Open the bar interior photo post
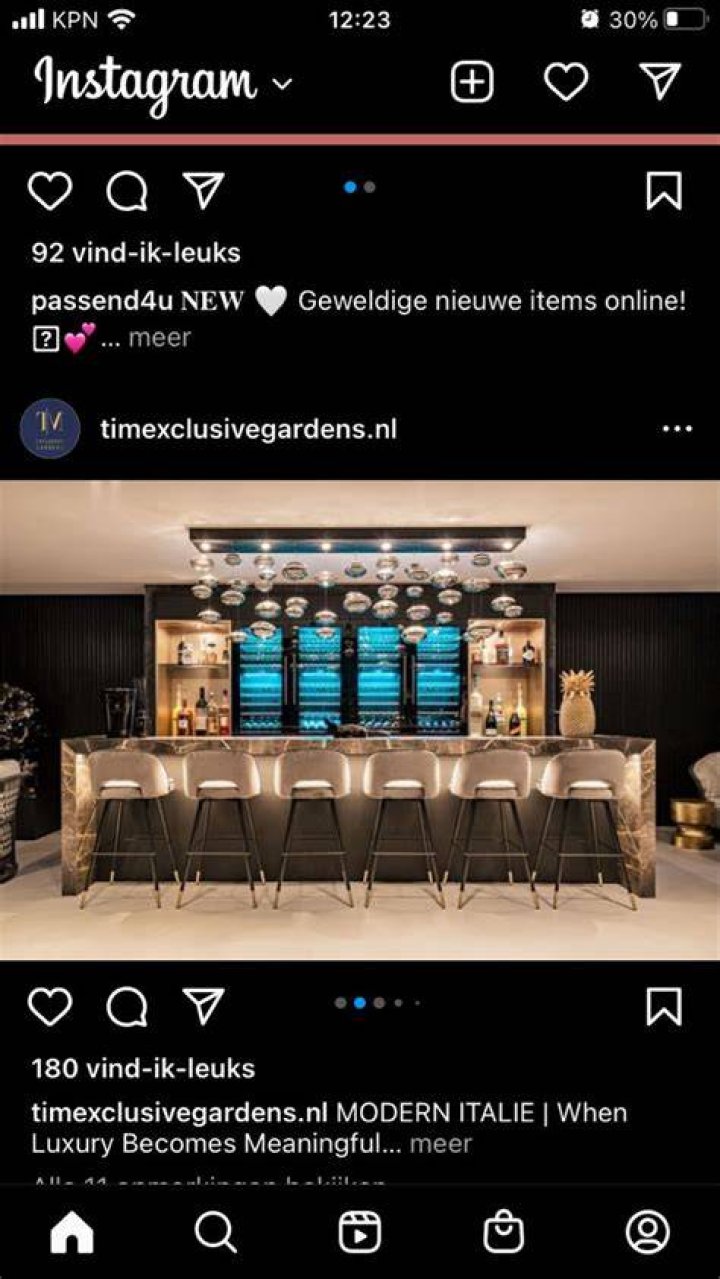 pos(360,720)
